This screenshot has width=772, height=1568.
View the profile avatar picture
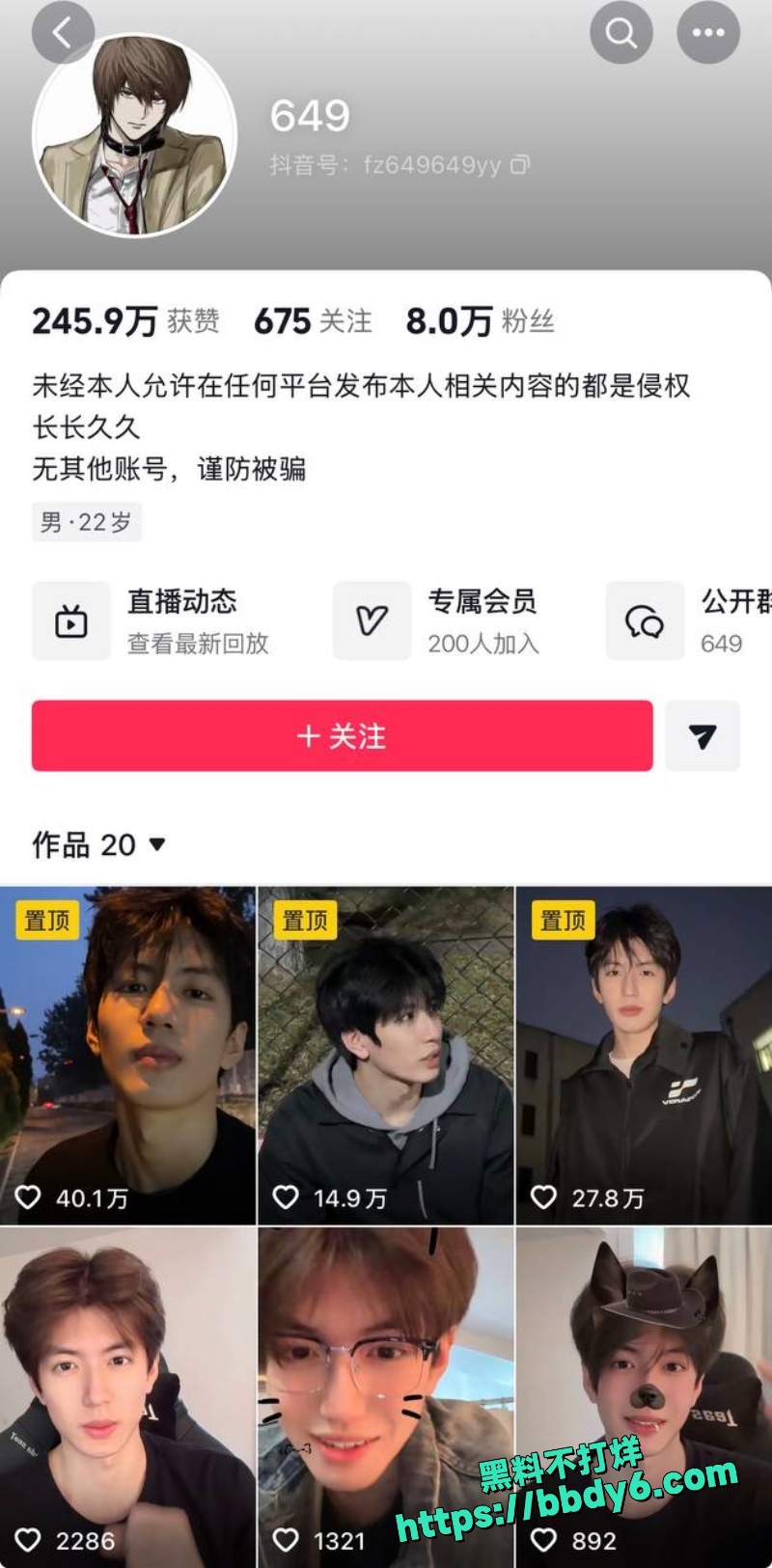pyautogui.click(x=135, y=136)
